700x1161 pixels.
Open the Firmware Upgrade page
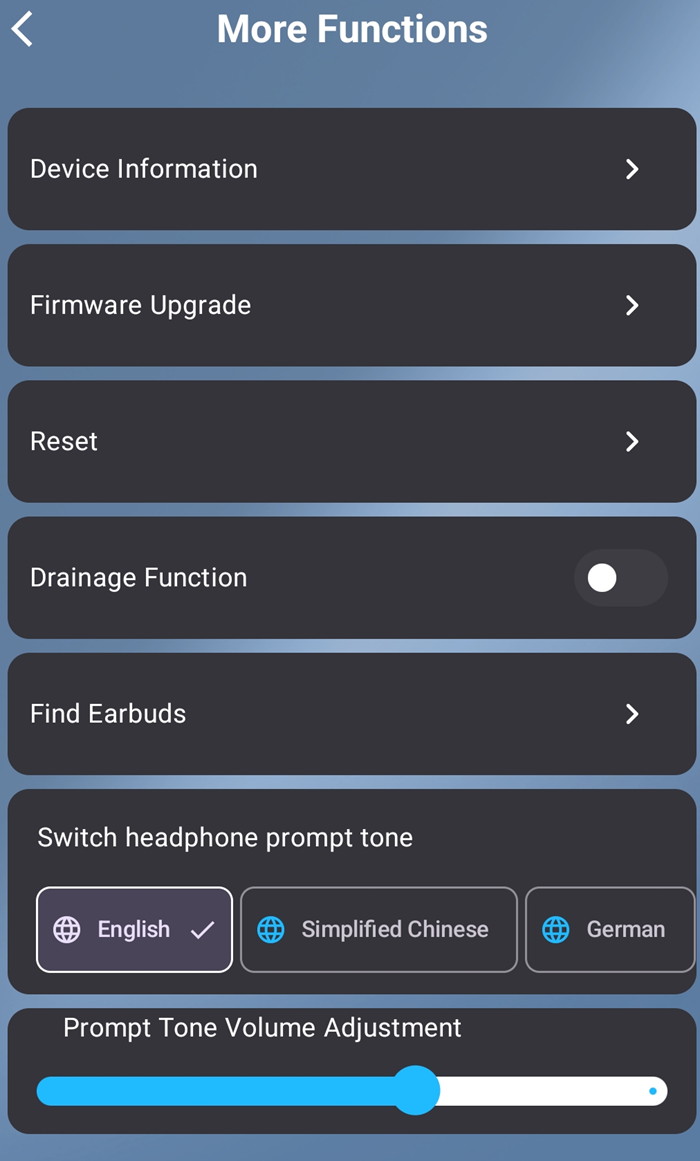[x=351, y=305]
